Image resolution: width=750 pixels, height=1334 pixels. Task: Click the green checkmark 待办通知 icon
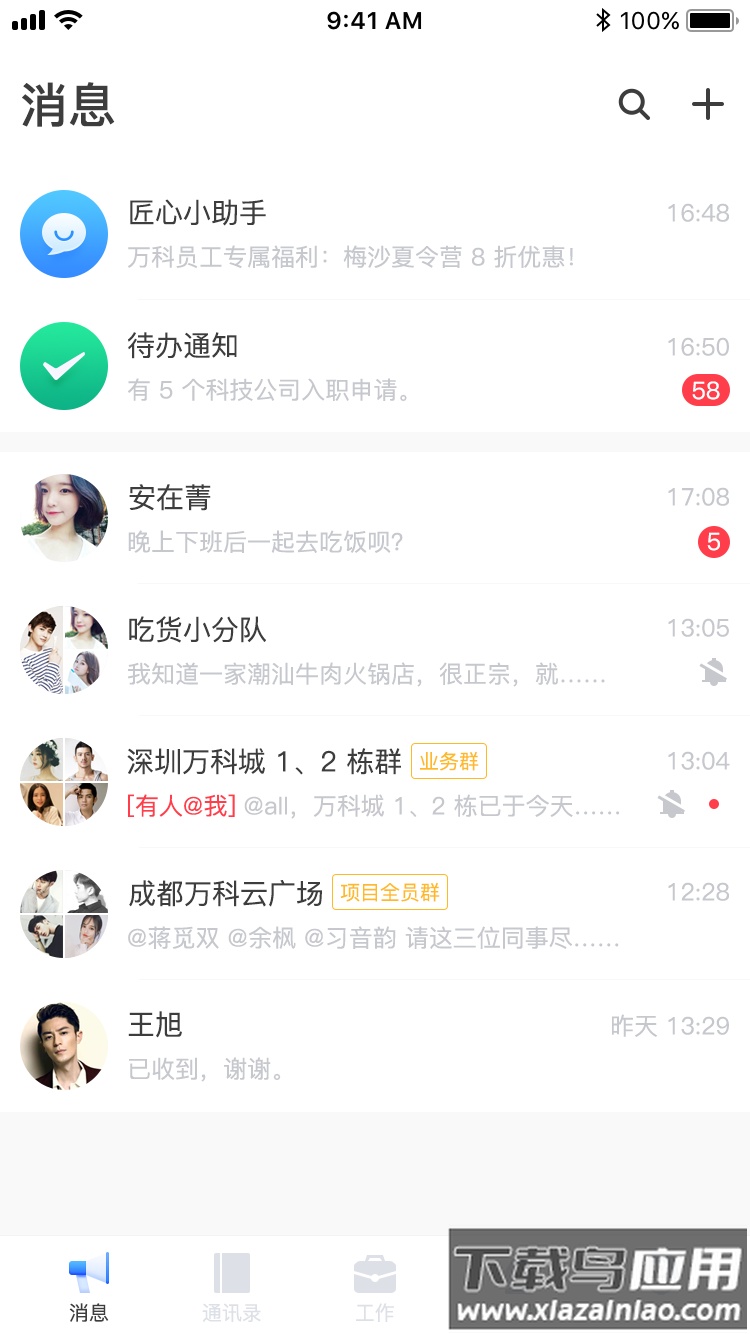click(x=64, y=366)
